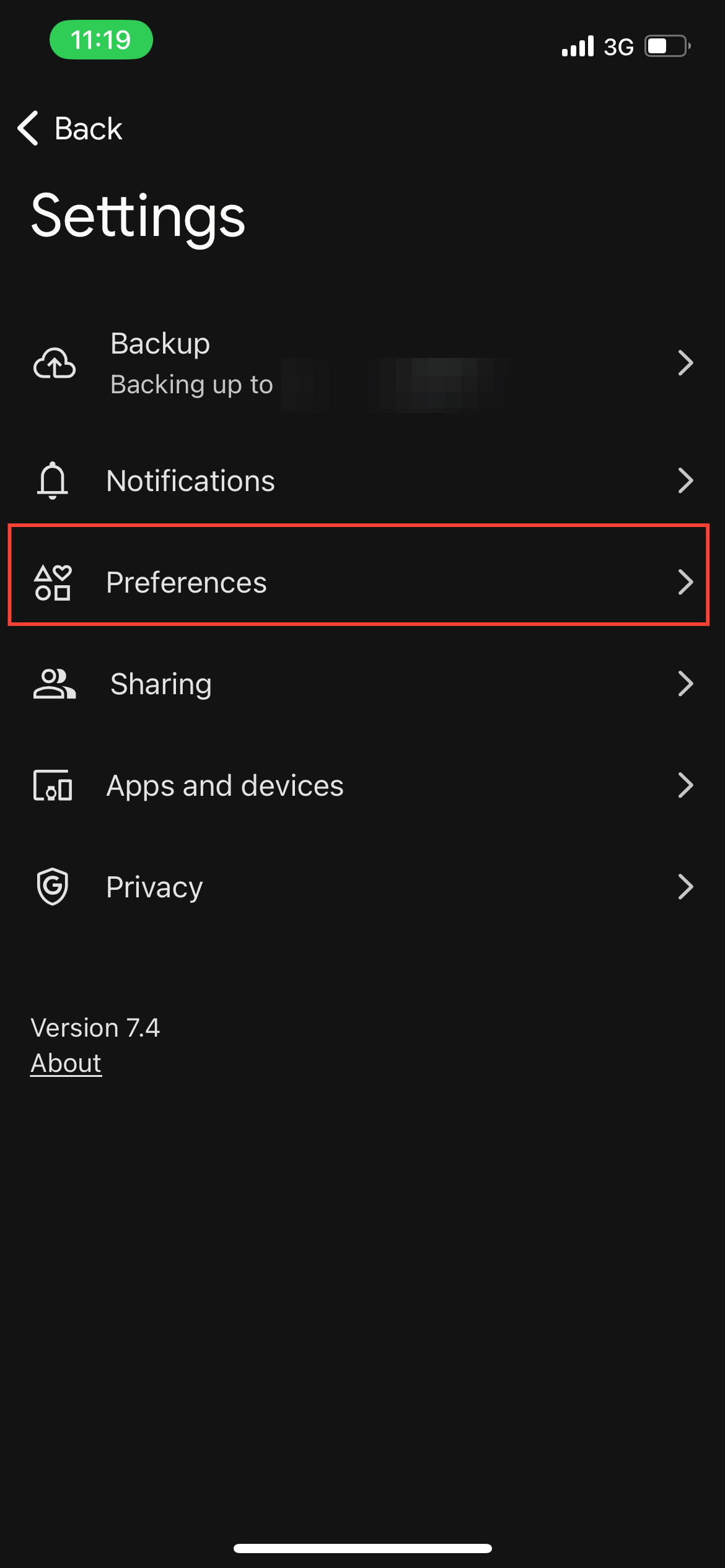725x1568 pixels.
Task: Expand Sharing via its right chevron
Action: (x=687, y=684)
